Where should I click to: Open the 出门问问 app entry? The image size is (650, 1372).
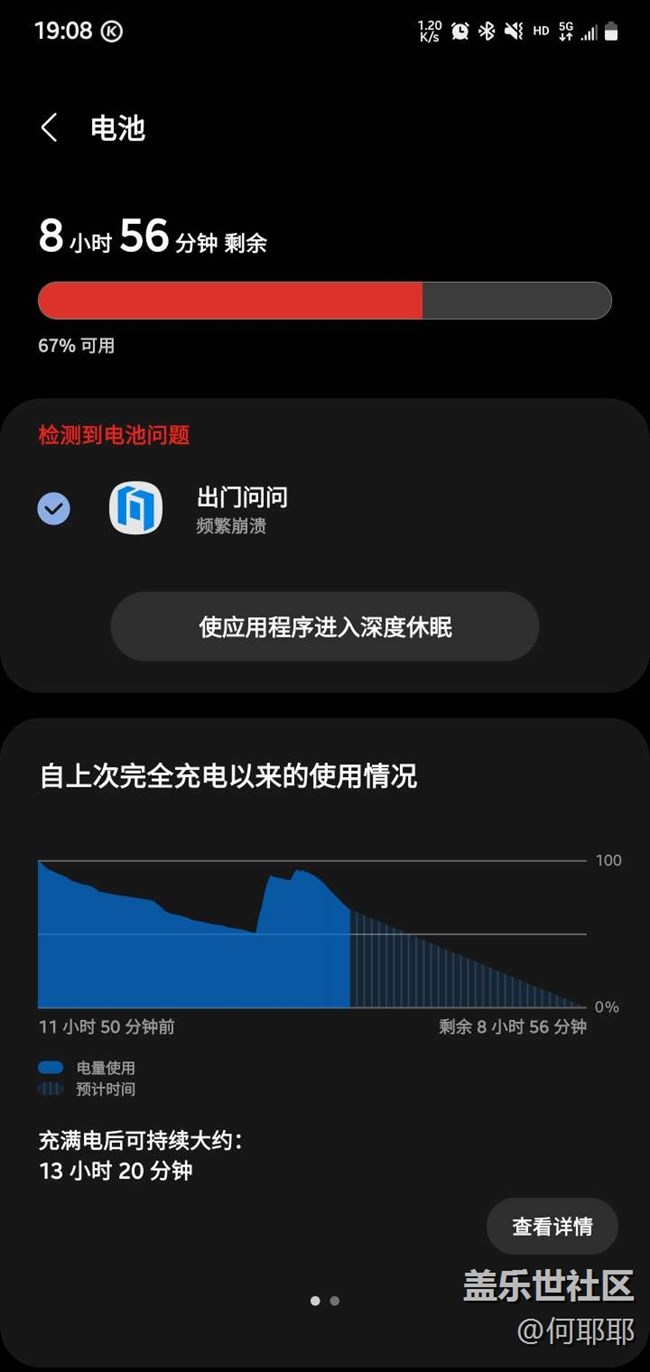(242, 508)
